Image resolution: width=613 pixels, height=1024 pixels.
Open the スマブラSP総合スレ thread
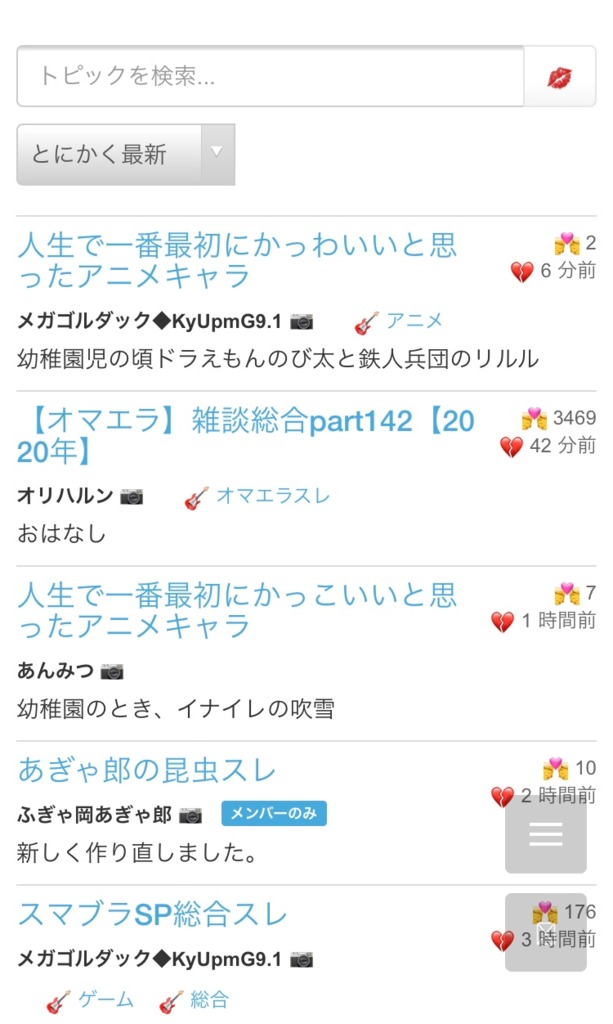pyautogui.click(x=153, y=913)
